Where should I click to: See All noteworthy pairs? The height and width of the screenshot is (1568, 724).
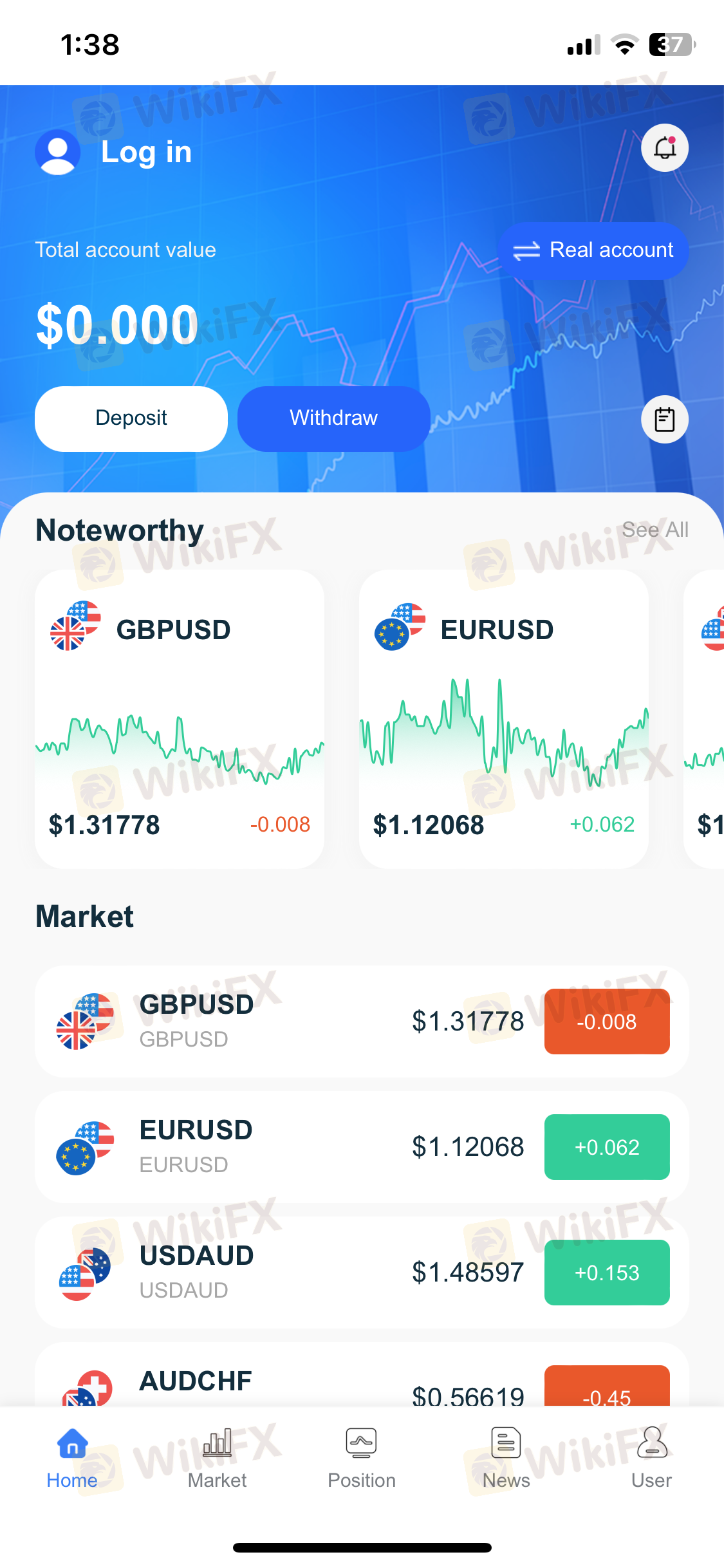click(654, 530)
